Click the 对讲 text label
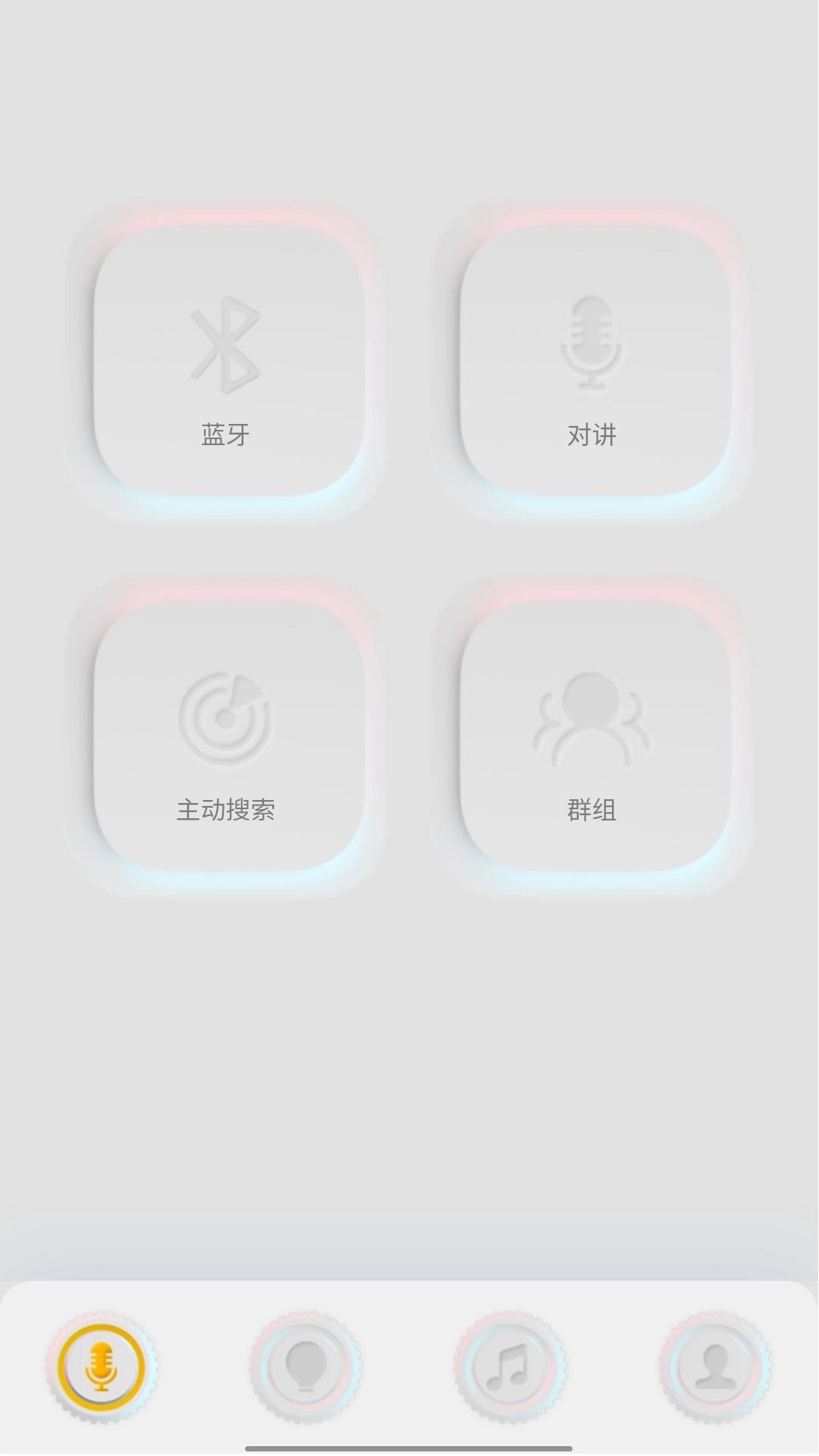 [x=593, y=434]
